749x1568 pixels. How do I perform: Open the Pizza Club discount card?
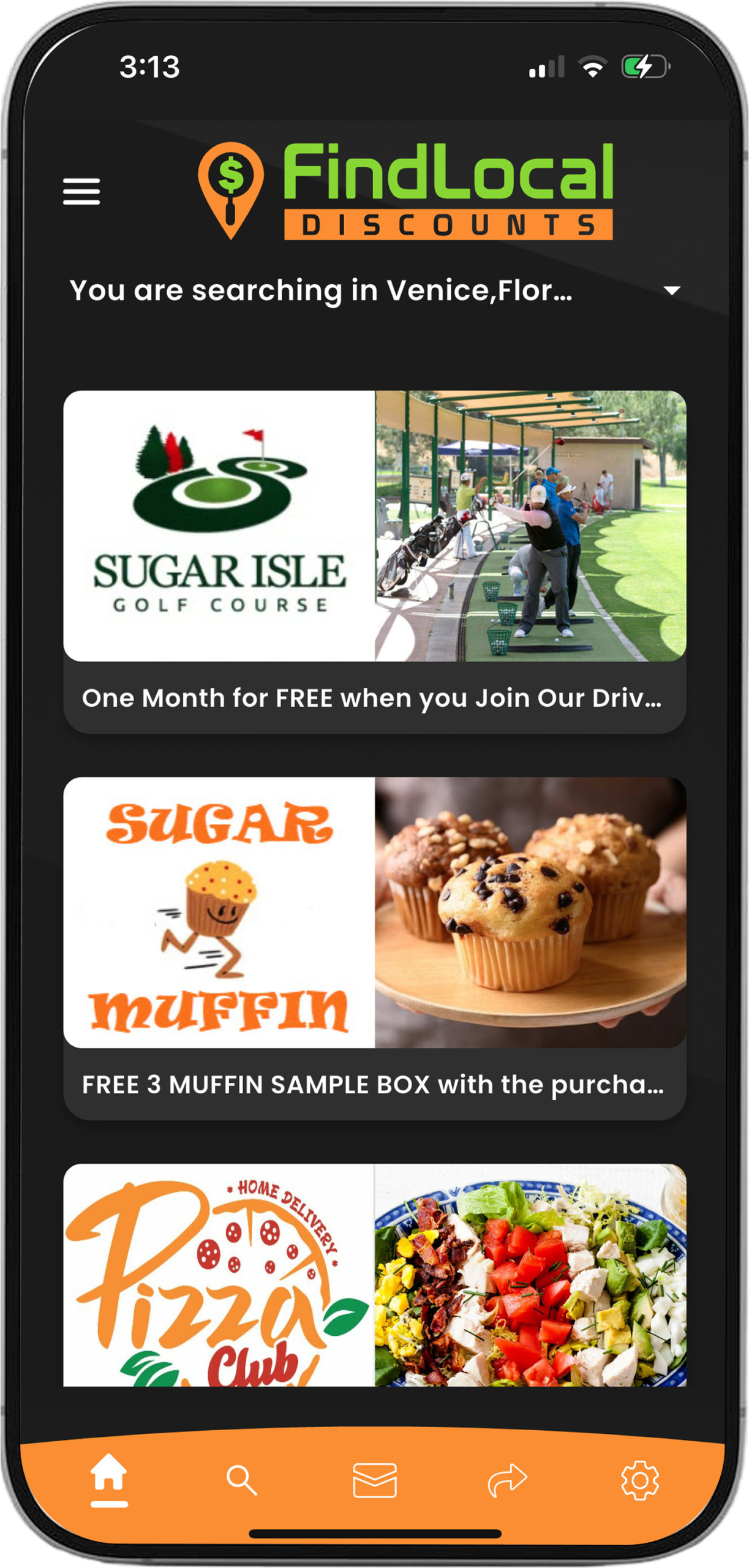(x=374, y=1275)
